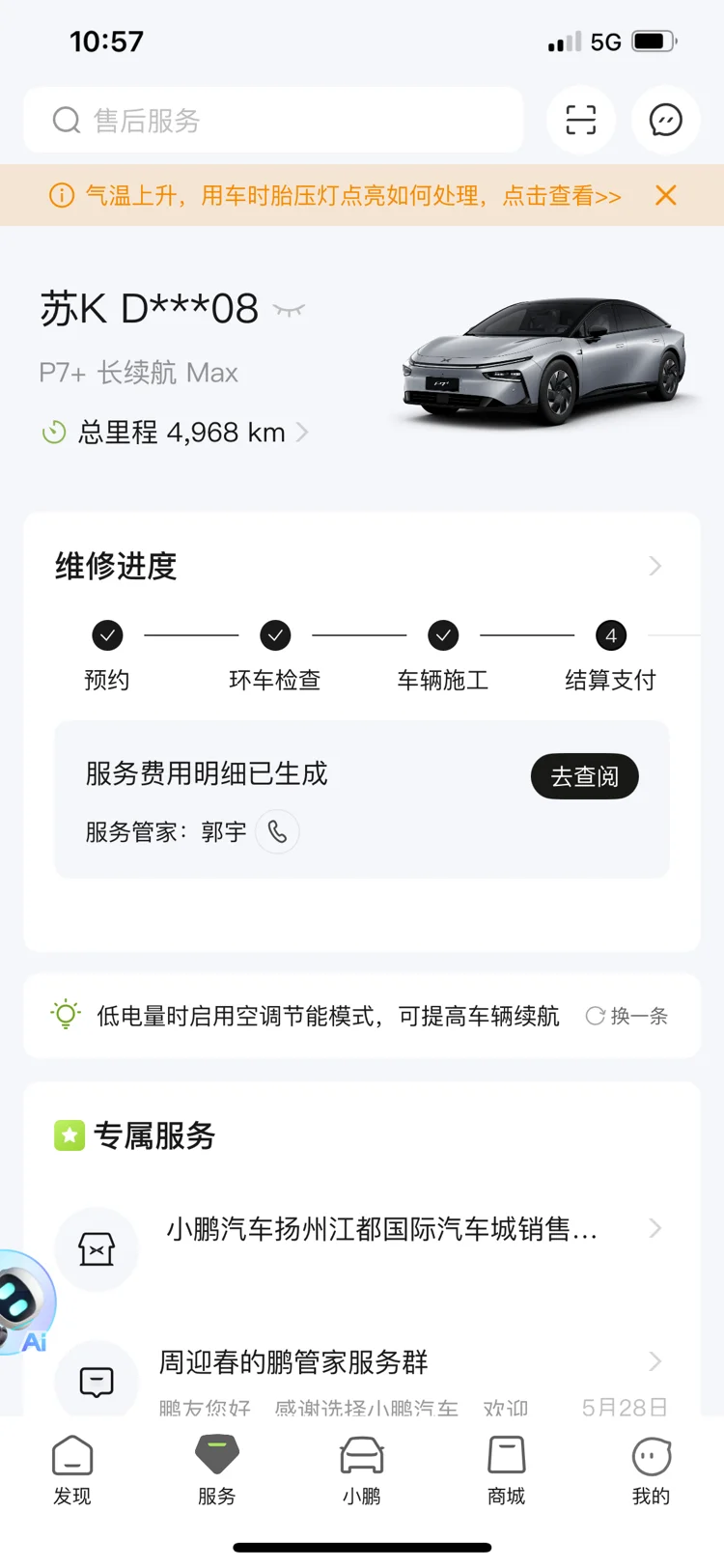Open the AI assistant robot
The height and width of the screenshot is (1568, 724).
tap(23, 1303)
